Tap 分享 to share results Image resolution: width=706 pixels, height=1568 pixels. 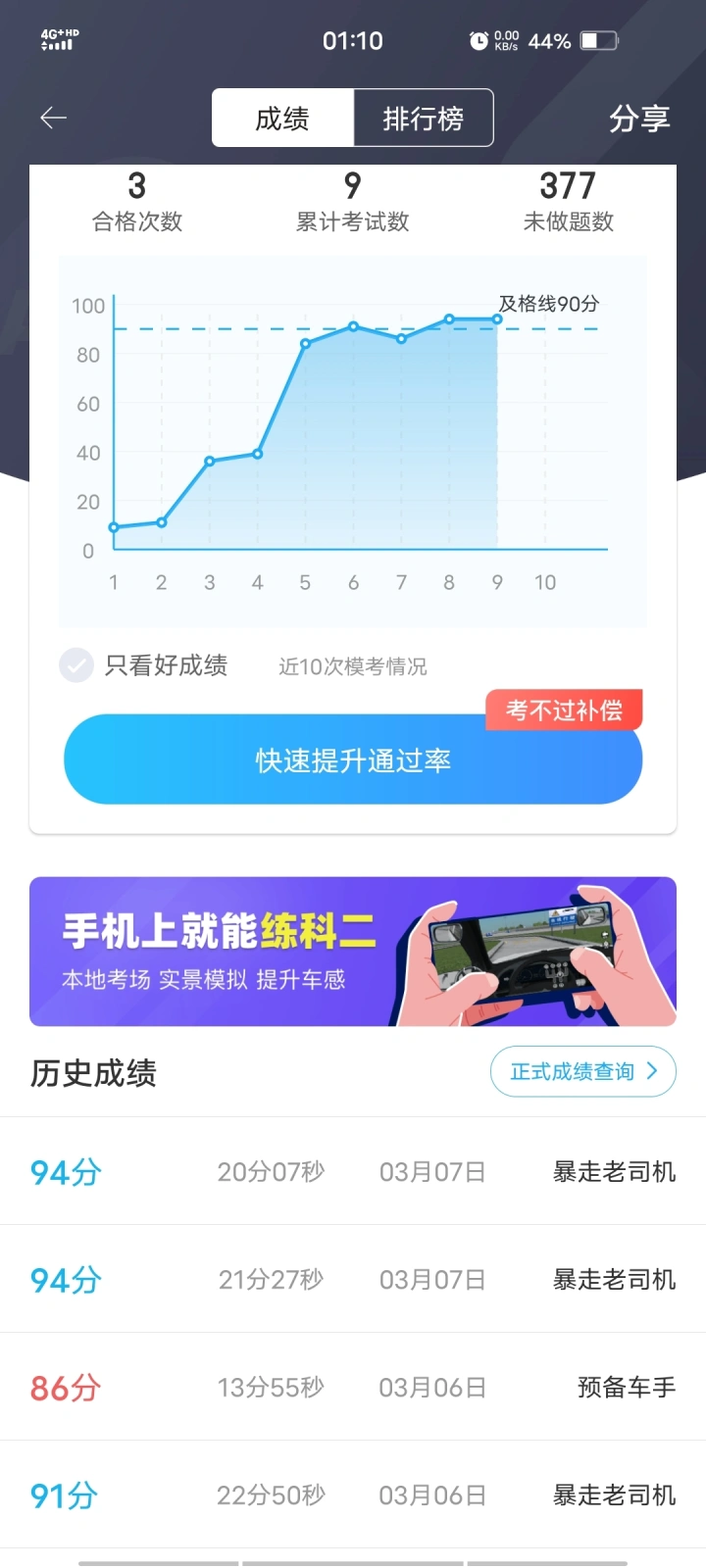(x=638, y=119)
